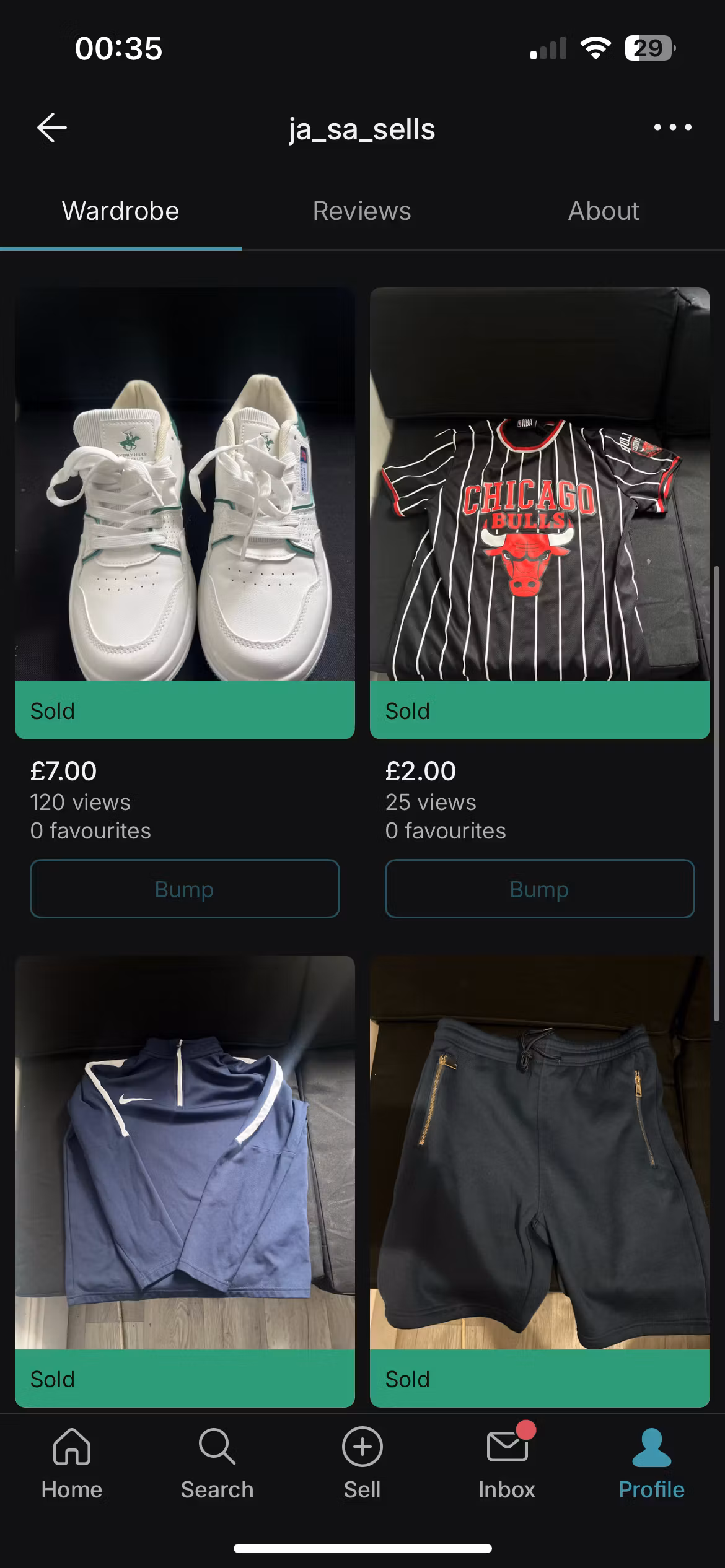Select the Wardrobe tab

coord(120,211)
